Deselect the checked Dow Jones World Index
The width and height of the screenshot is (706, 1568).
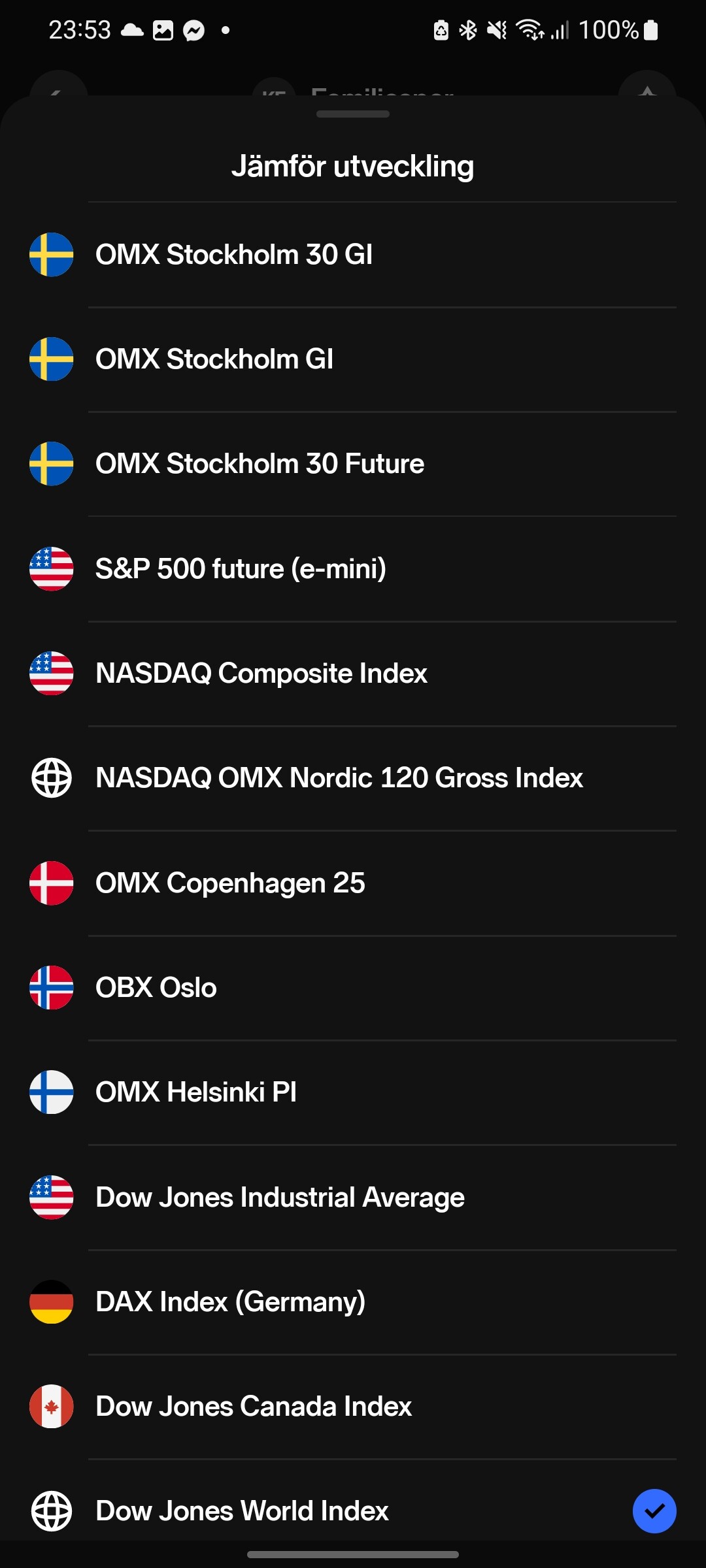(654, 1511)
